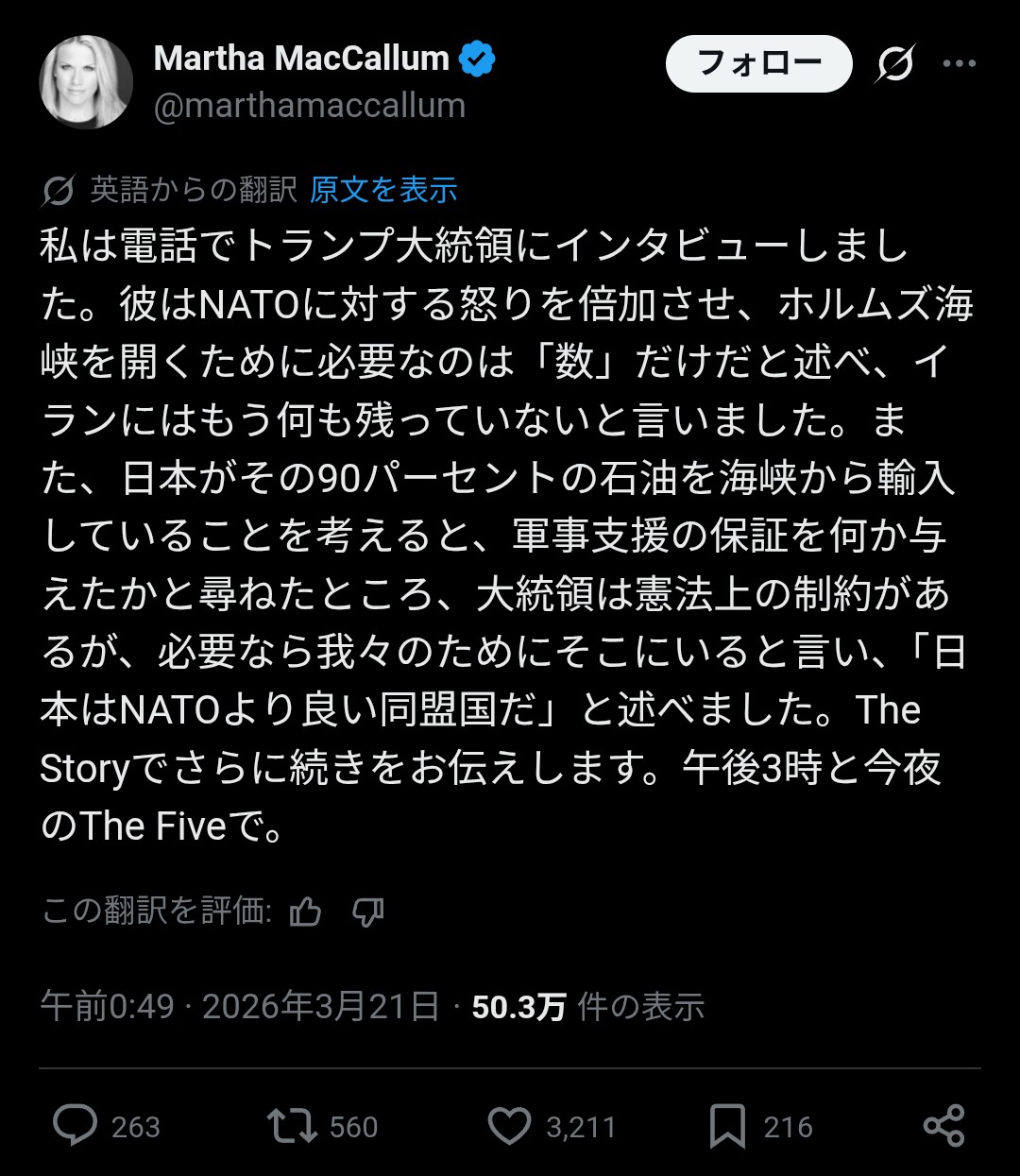Bookmark this post
The width and height of the screenshot is (1020, 1176).
pyautogui.click(x=727, y=1126)
